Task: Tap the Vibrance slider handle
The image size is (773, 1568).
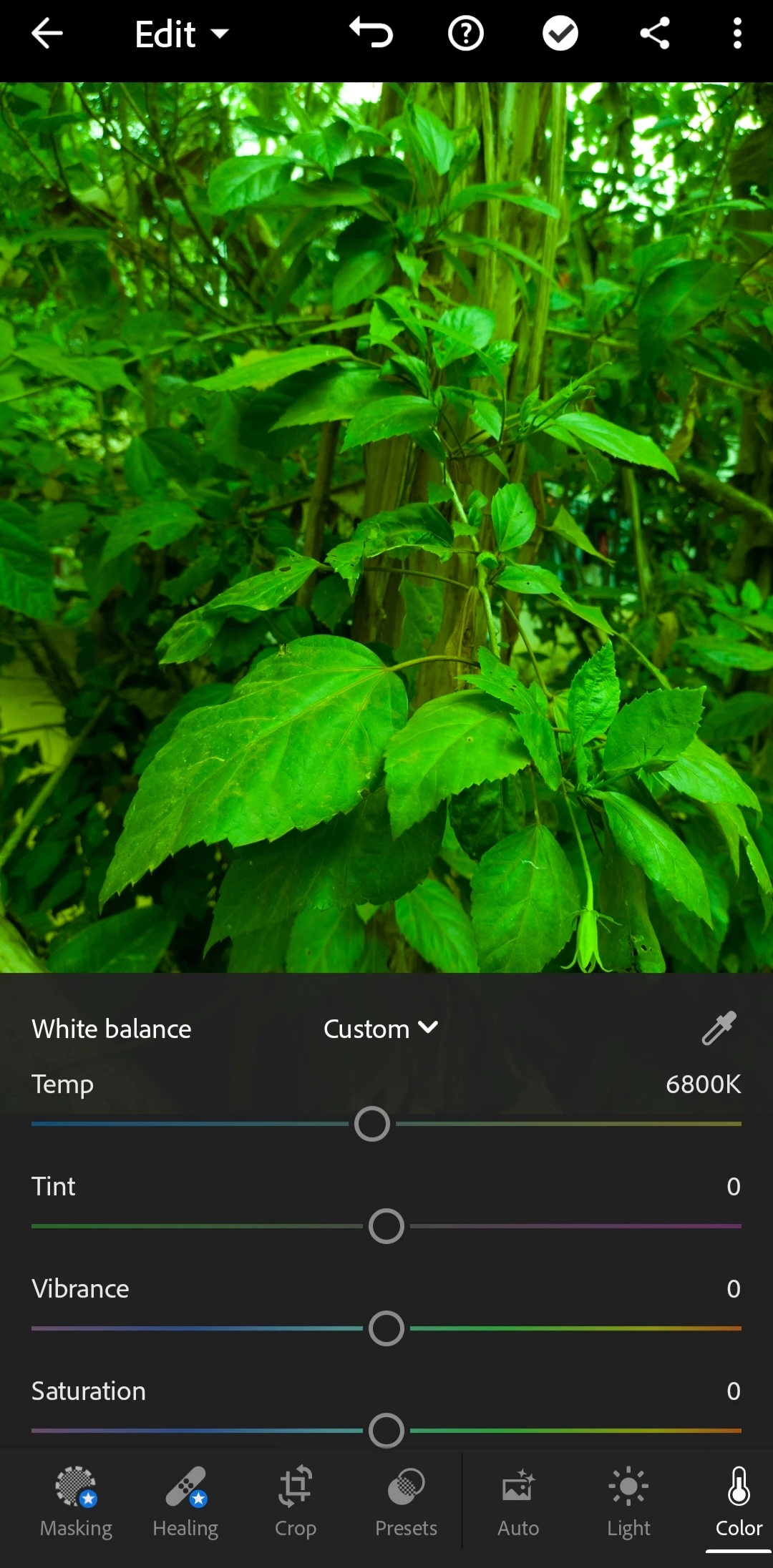Action: click(386, 1328)
